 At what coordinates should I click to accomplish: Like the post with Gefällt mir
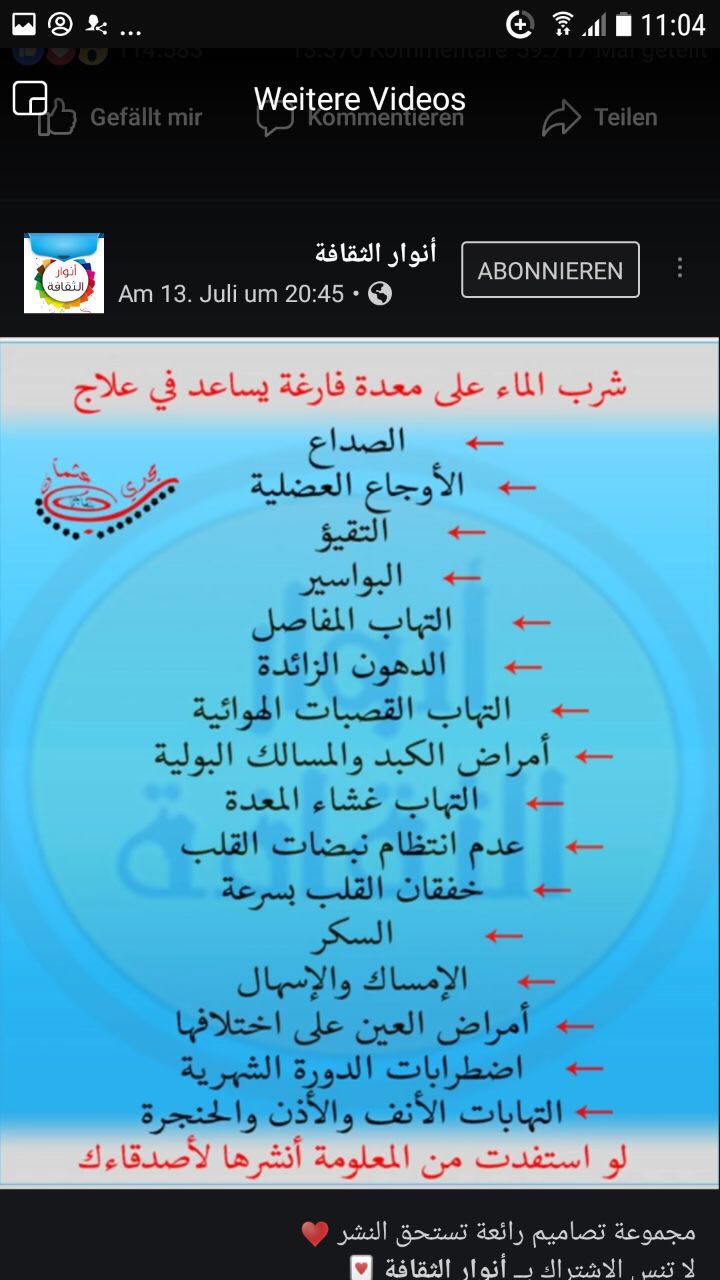pyautogui.click(x=120, y=118)
